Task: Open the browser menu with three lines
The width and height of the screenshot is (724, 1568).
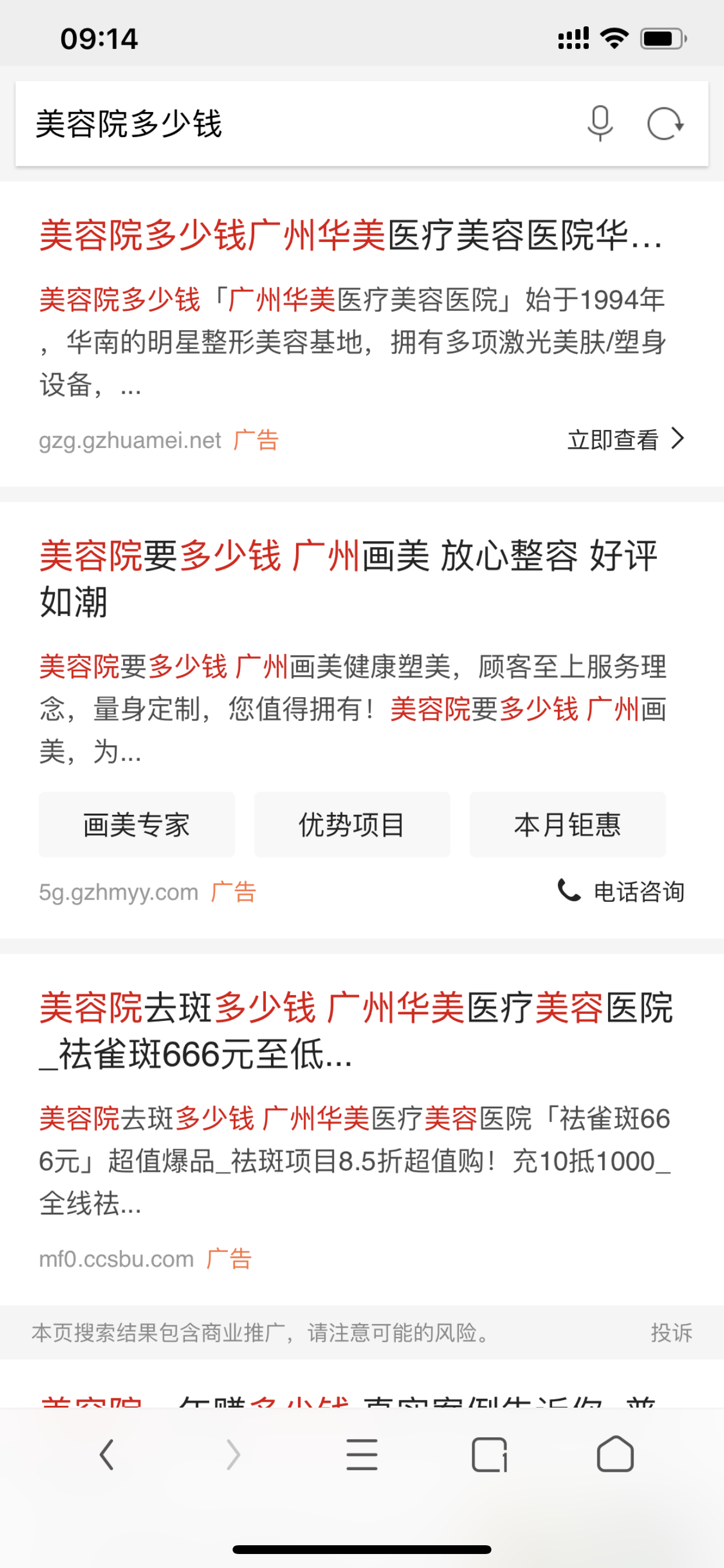Action: click(x=362, y=1455)
